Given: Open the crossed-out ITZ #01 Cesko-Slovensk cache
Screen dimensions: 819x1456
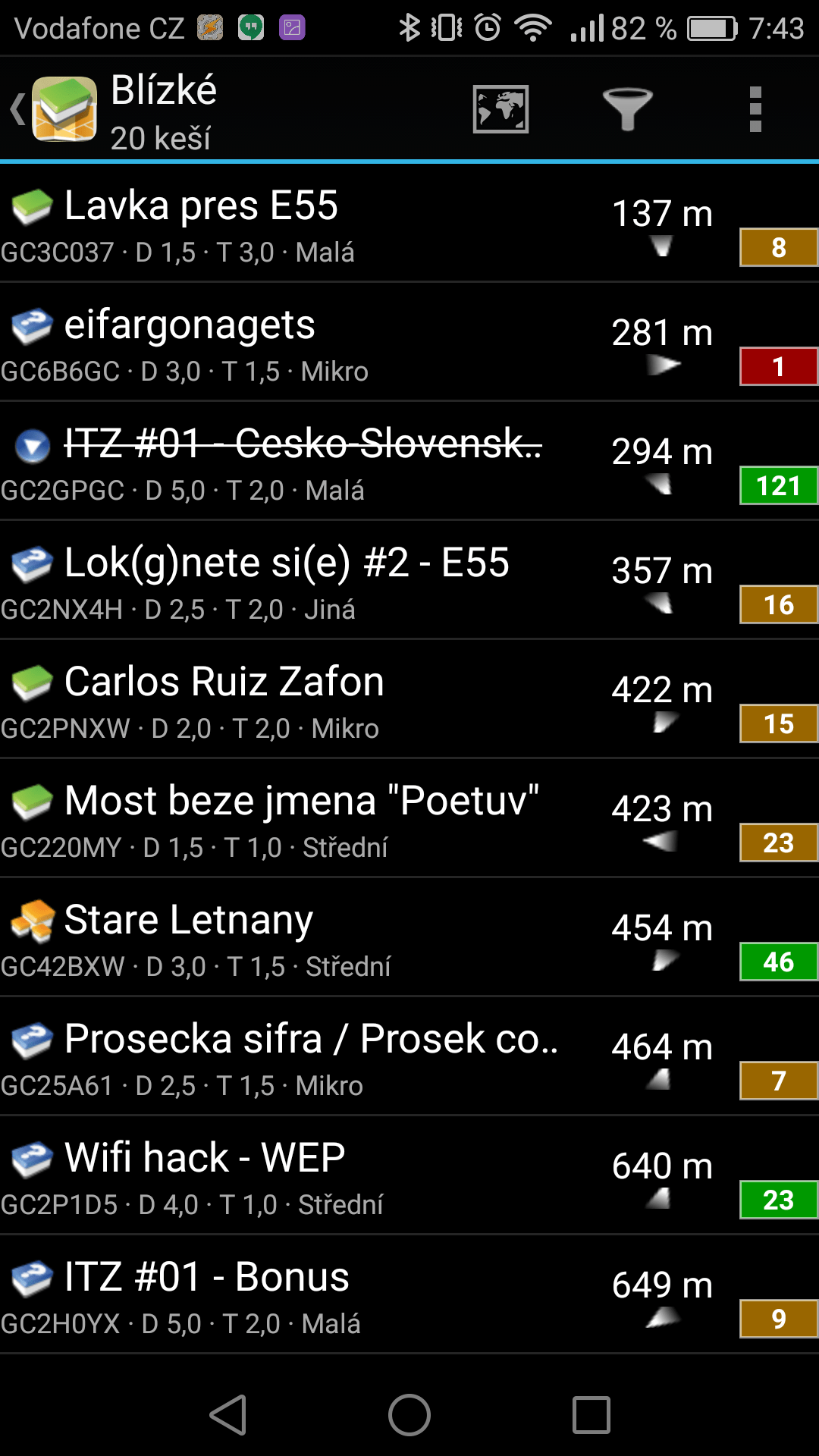Looking at the screenshot, I should 409,461.
